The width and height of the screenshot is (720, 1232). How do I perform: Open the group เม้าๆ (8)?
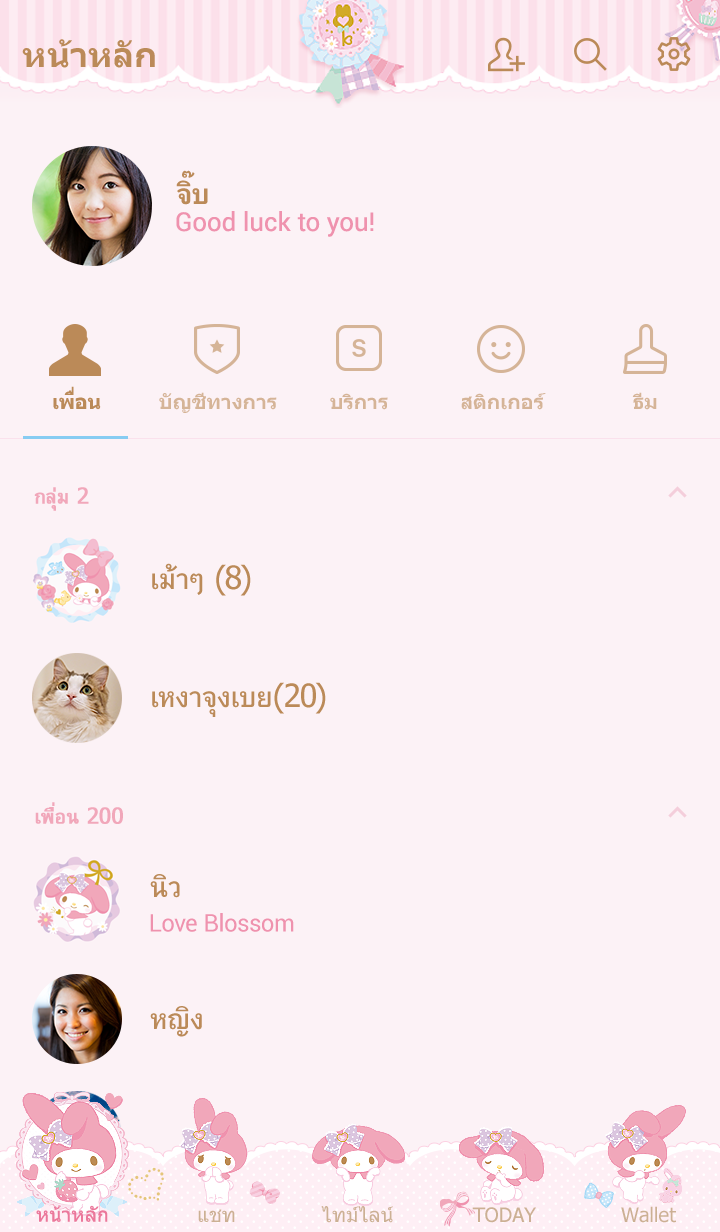[200, 579]
